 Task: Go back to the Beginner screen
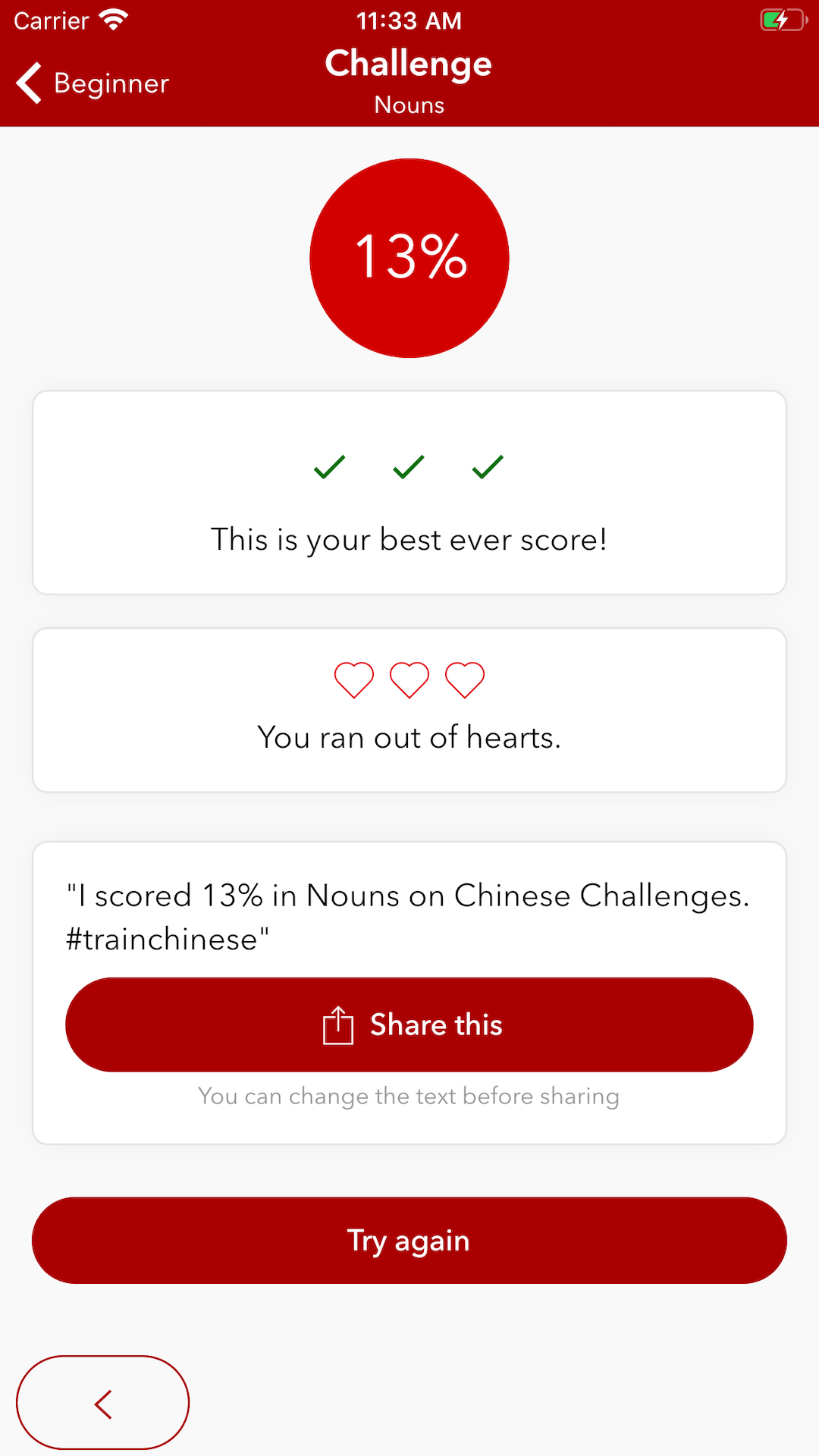(93, 83)
